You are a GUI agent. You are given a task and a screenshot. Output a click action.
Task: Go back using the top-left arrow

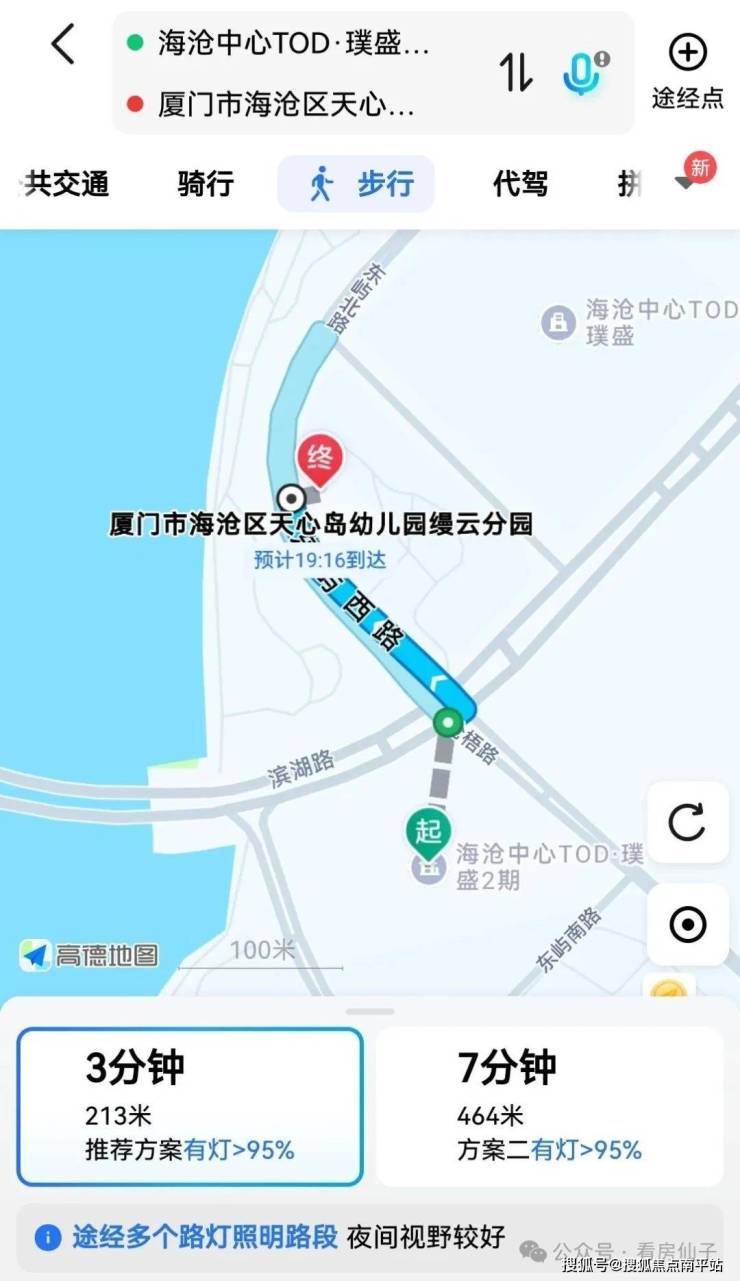63,45
